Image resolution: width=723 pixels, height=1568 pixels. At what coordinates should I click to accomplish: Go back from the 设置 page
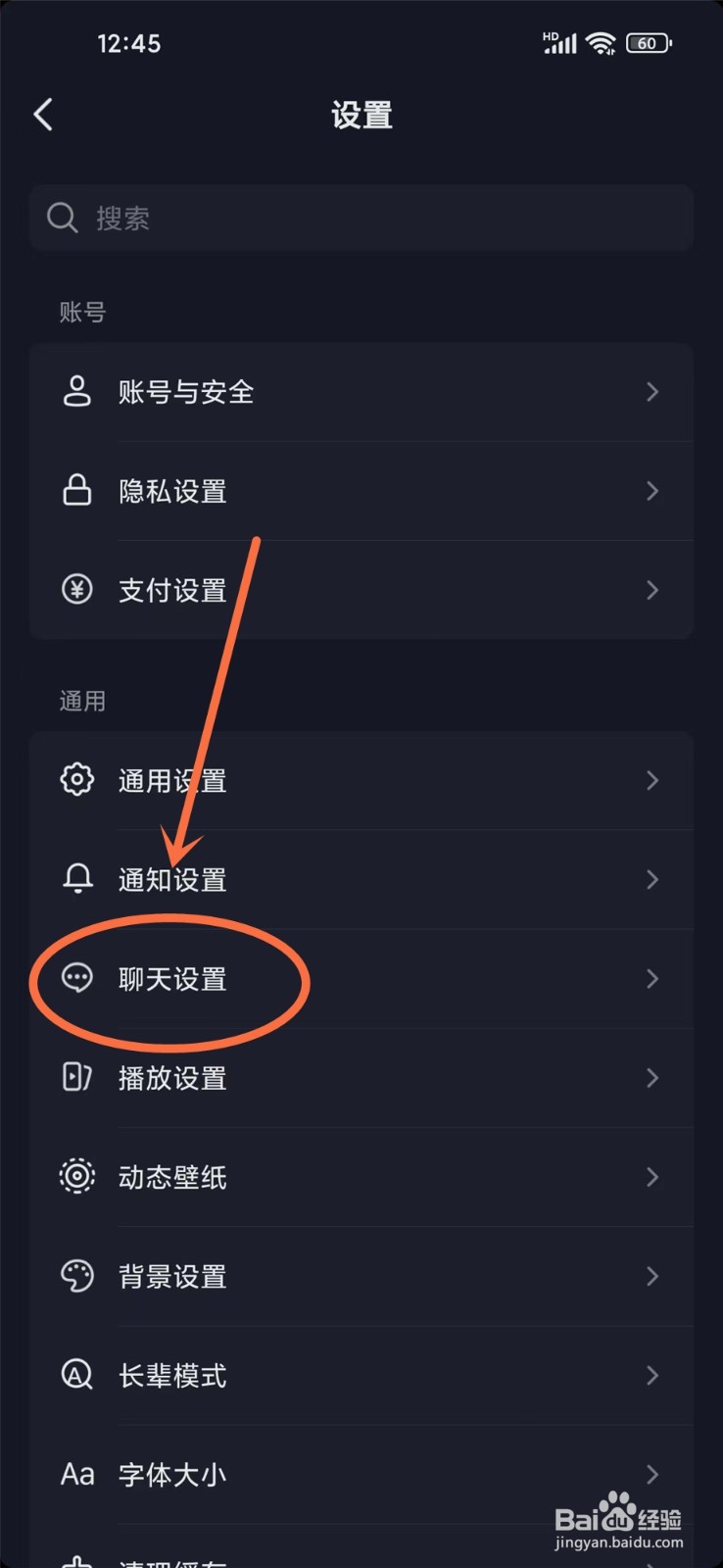pos(43,115)
